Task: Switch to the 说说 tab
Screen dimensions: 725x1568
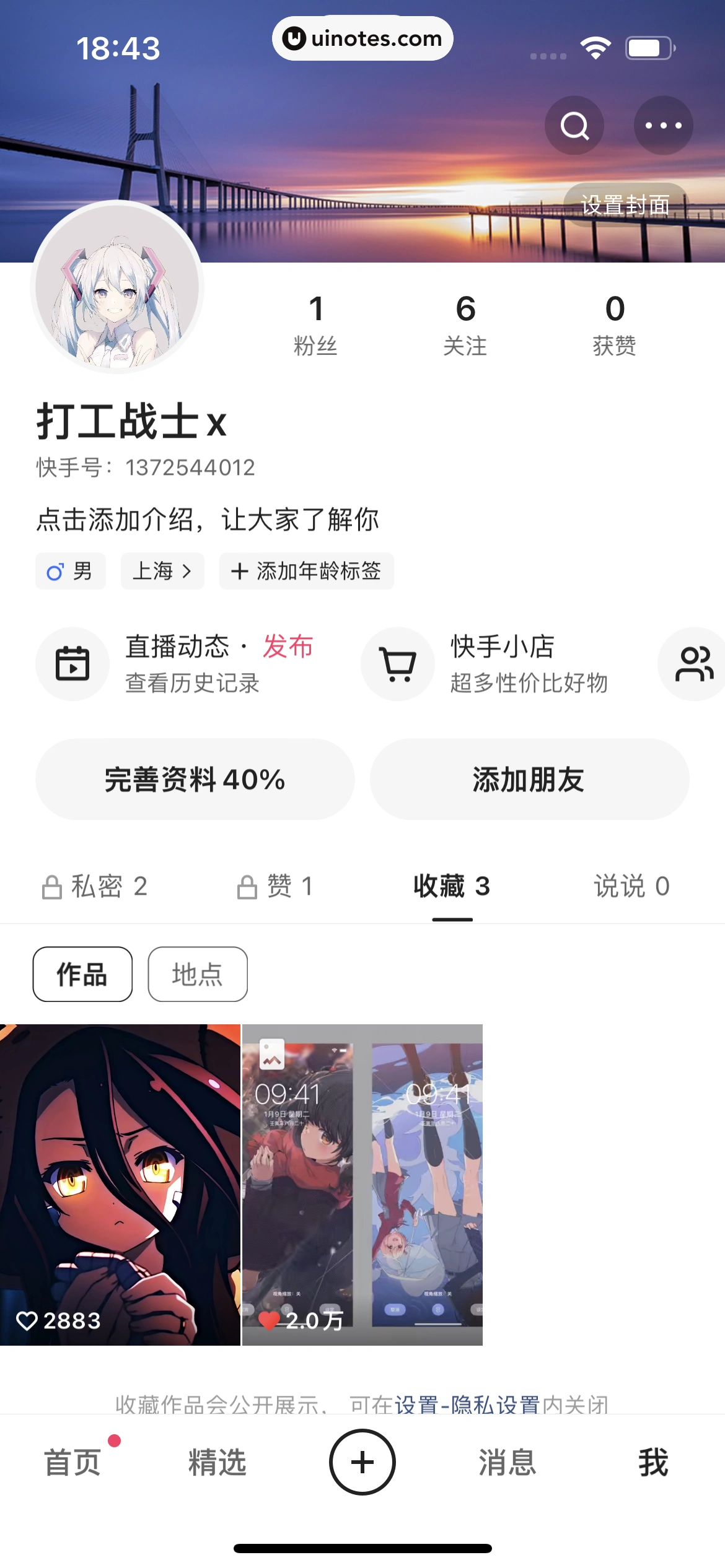Action: click(631, 886)
